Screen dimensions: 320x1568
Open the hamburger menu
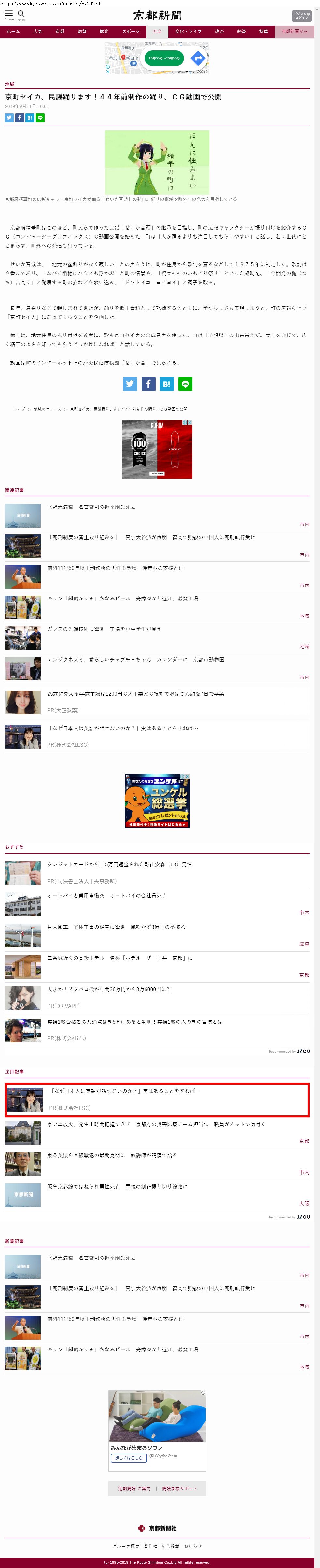click(x=8, y=14)
